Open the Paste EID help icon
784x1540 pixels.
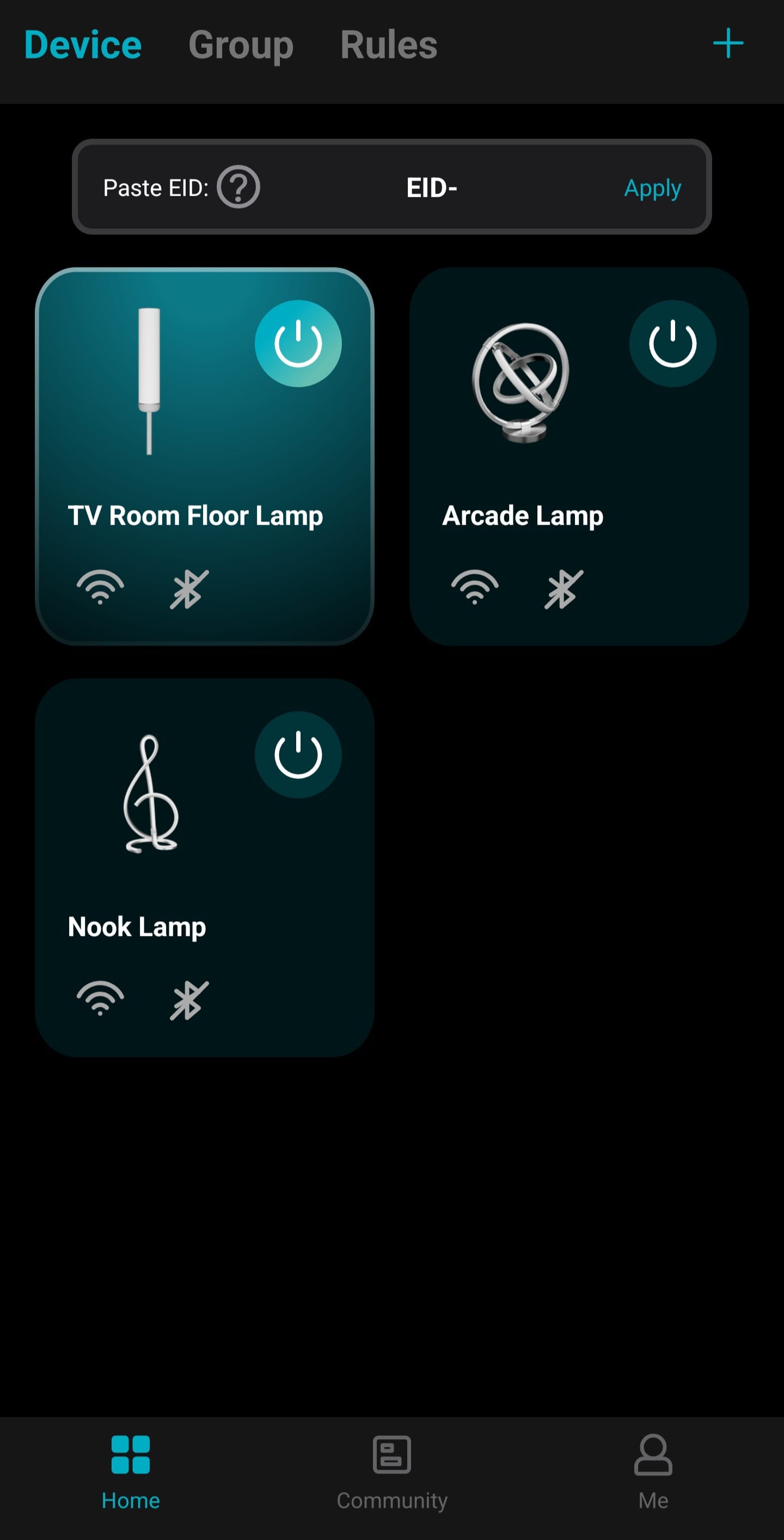pos(238,187)
